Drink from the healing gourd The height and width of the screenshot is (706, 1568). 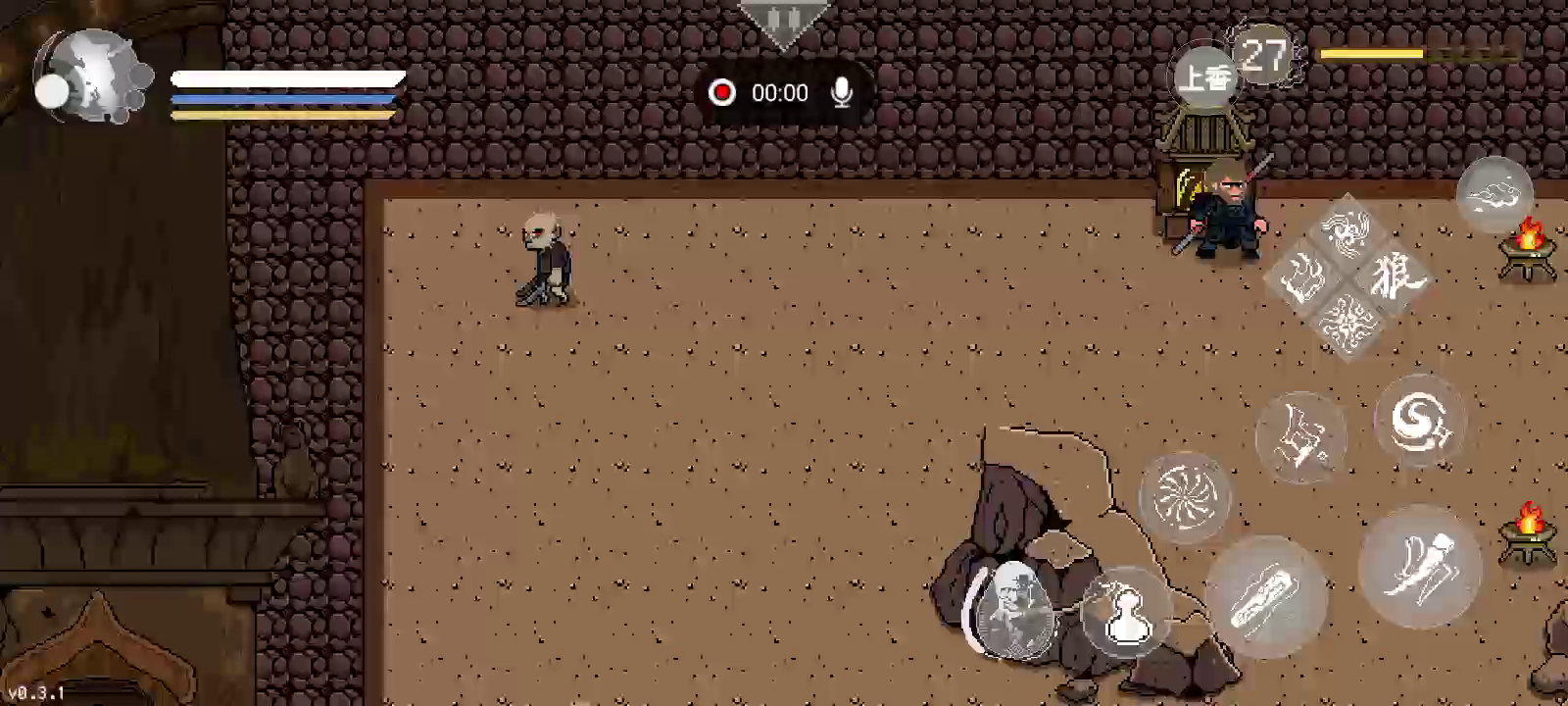[x=1126, y=612]
